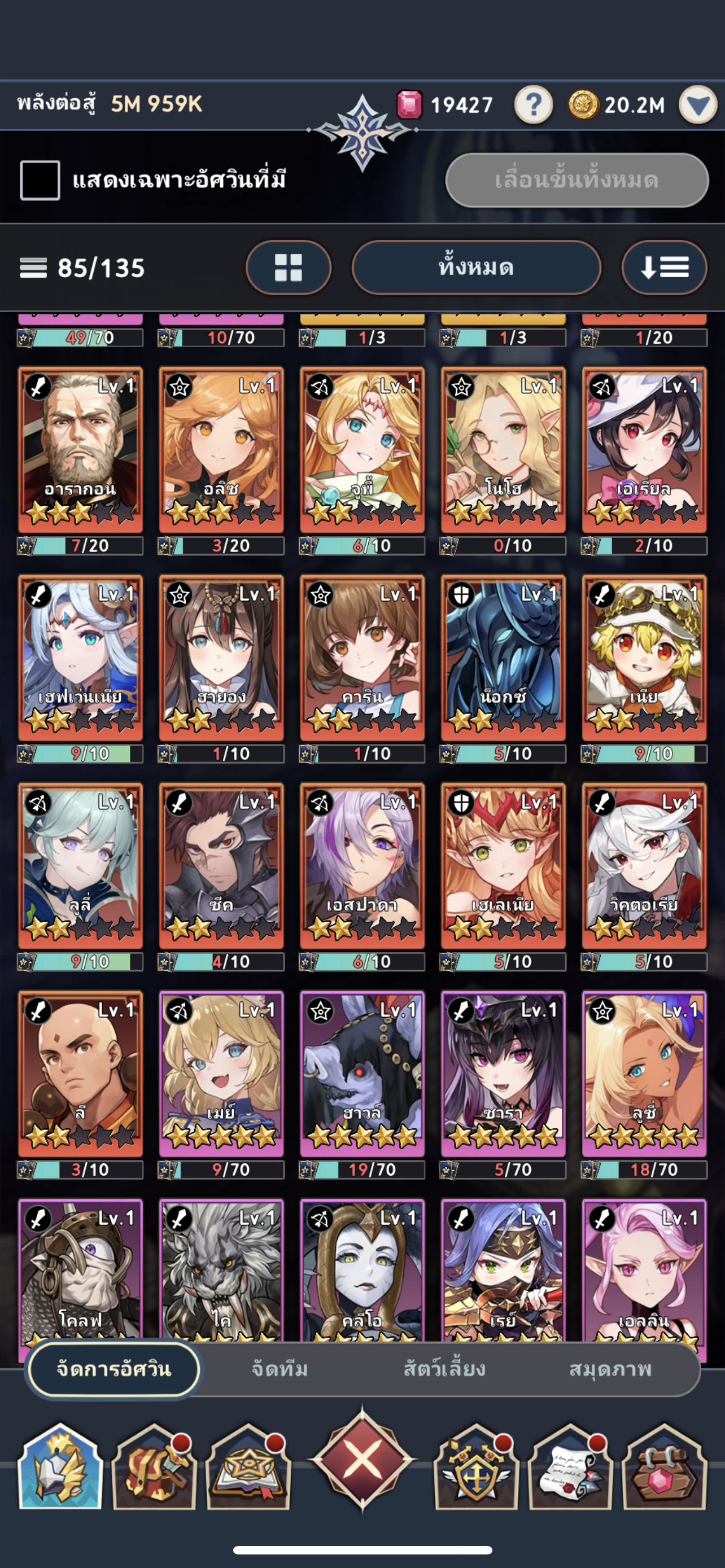The width and height of the screenshot is (725, 1568).
Task: Expand the currency dropdown arrow
Action: (697, 104)
